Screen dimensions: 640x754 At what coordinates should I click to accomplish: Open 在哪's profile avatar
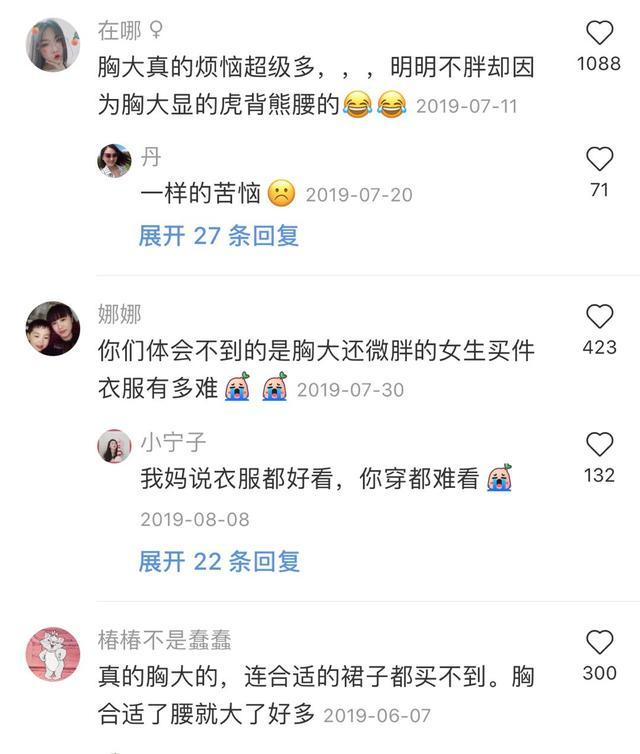pyautogui.click(x=52, y=45)
